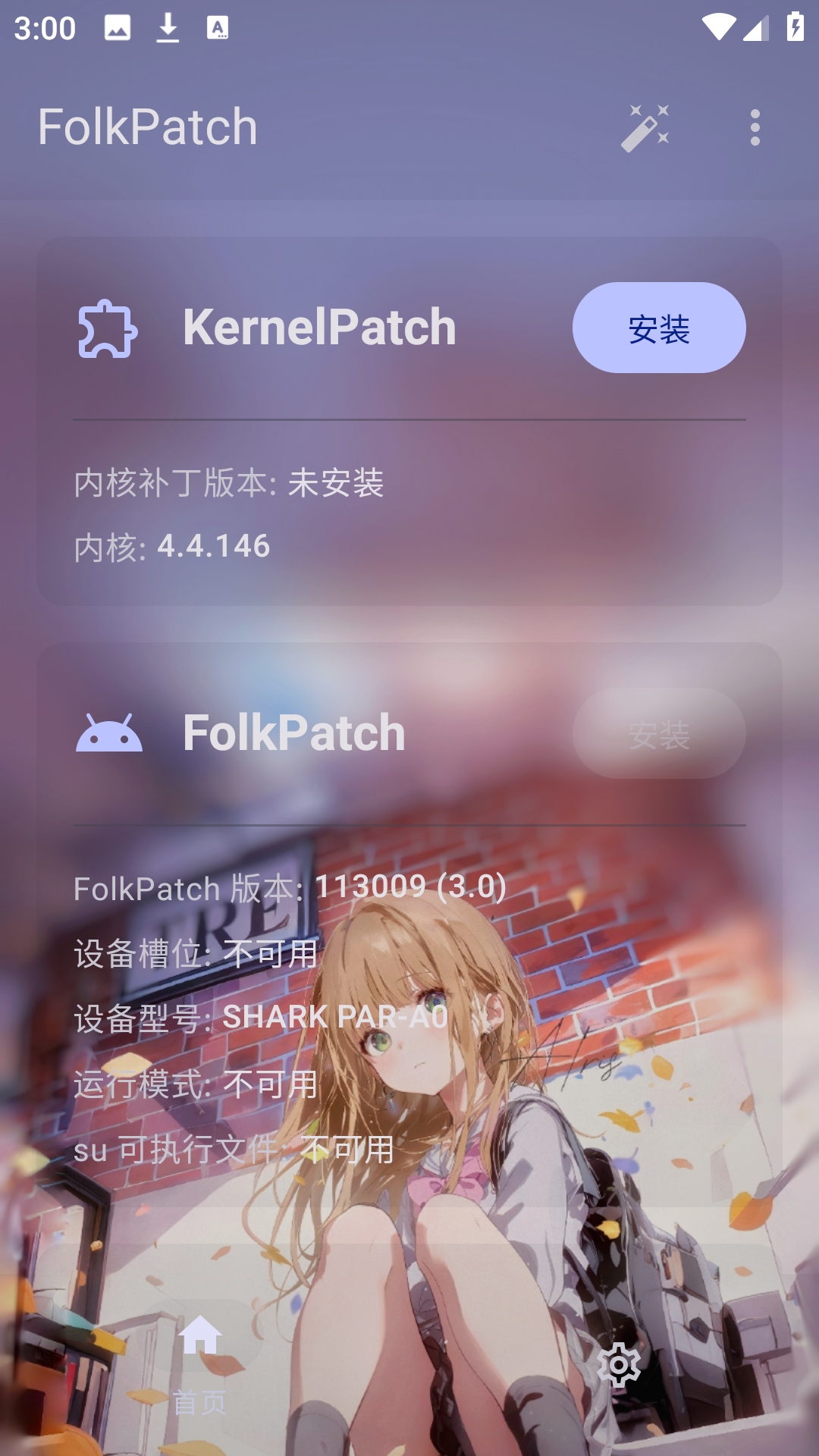Tap the magic wand icon in app bar
This screenshot has height=1456, width=819.
[x=645, y=127]
